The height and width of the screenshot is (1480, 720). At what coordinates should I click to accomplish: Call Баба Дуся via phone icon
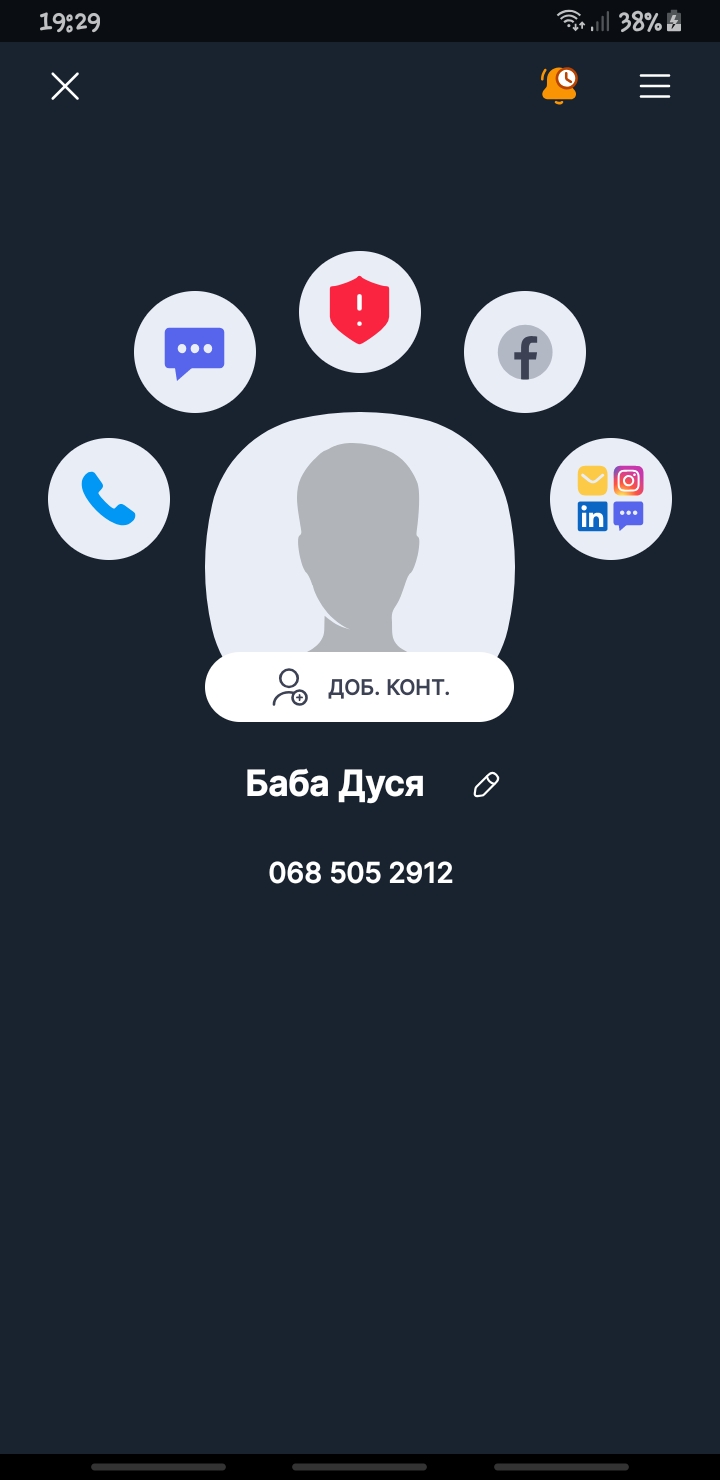point(109,499)
